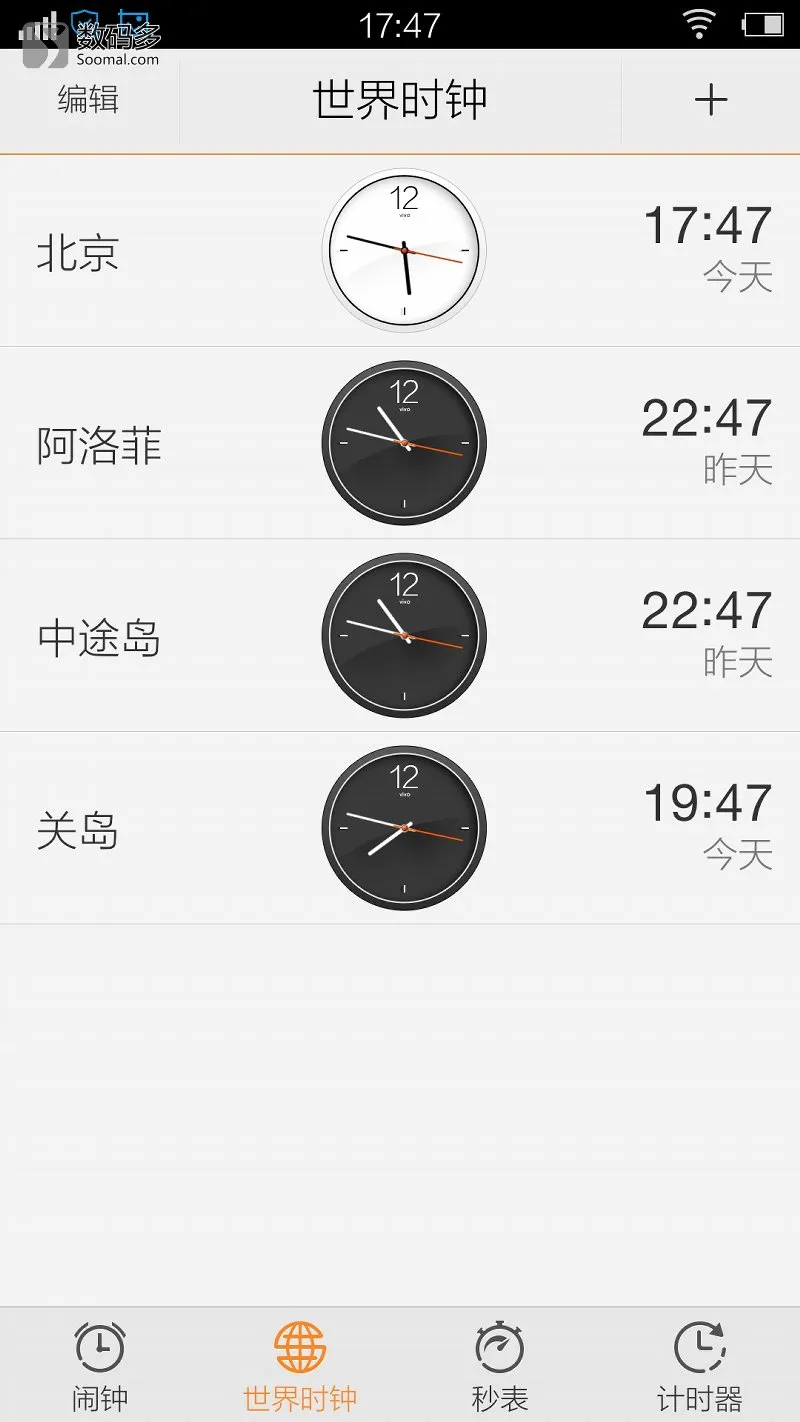Select the 关岛 clock row

pyautogui.click(x=400, y=828)
